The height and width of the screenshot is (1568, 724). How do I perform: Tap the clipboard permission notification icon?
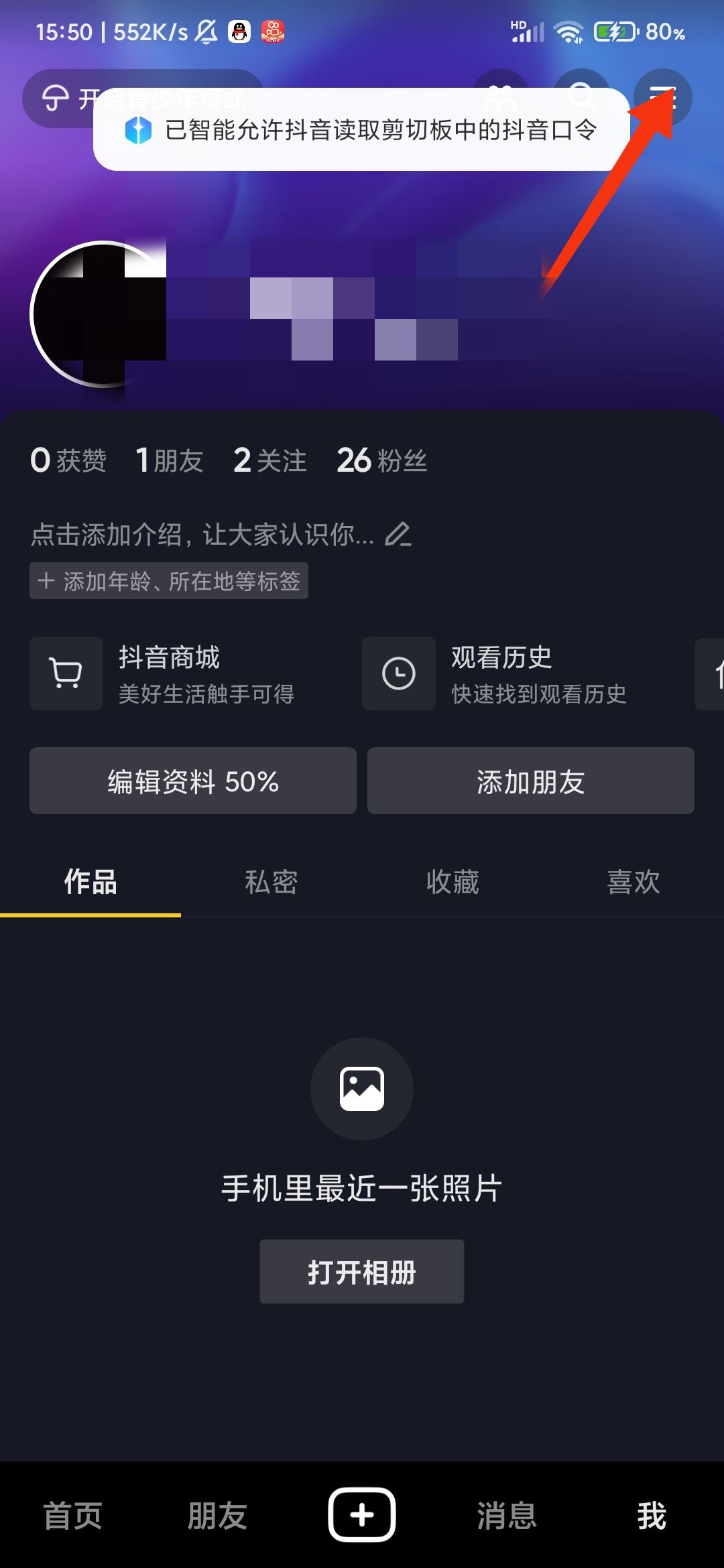point(139,131)
